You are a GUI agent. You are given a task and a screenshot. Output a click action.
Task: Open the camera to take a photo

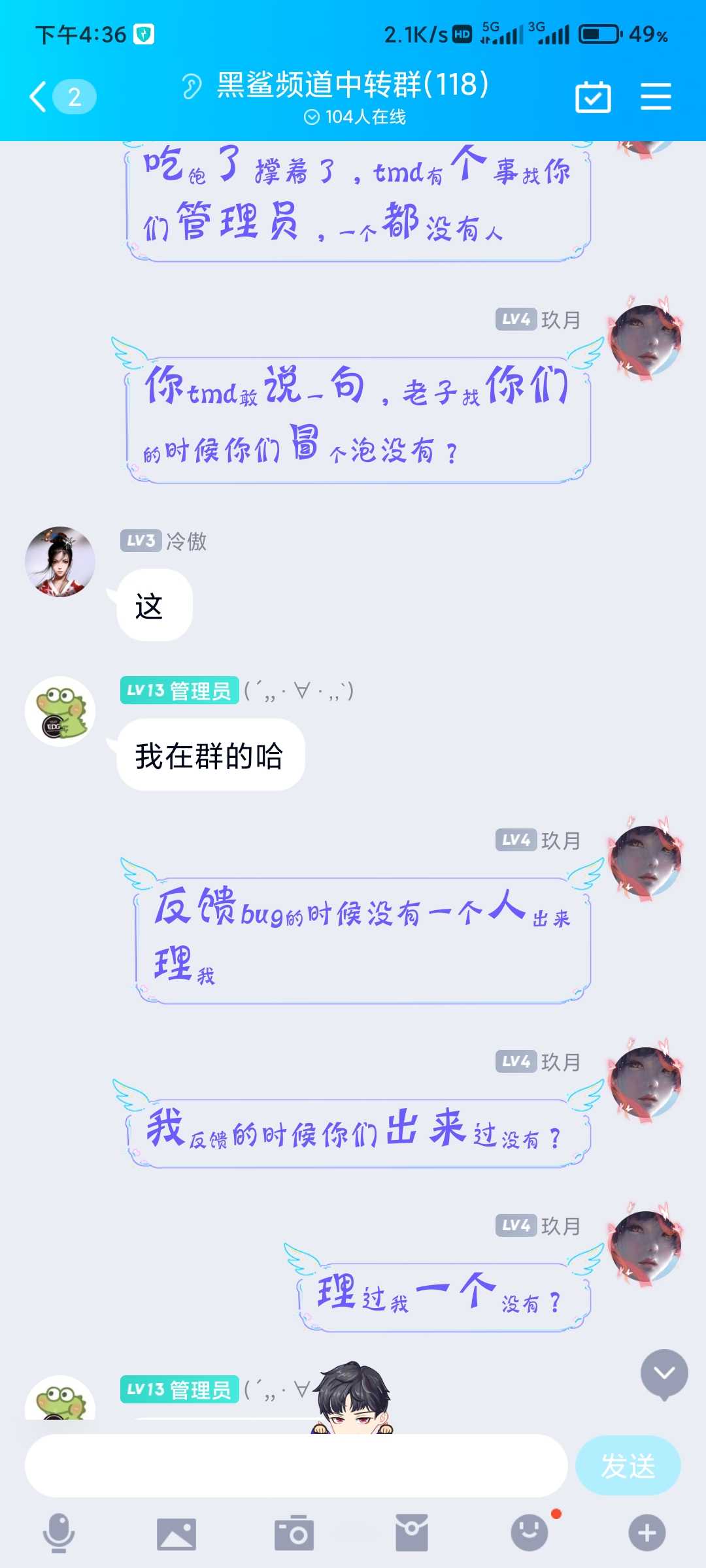click(x=294, y=1532)
